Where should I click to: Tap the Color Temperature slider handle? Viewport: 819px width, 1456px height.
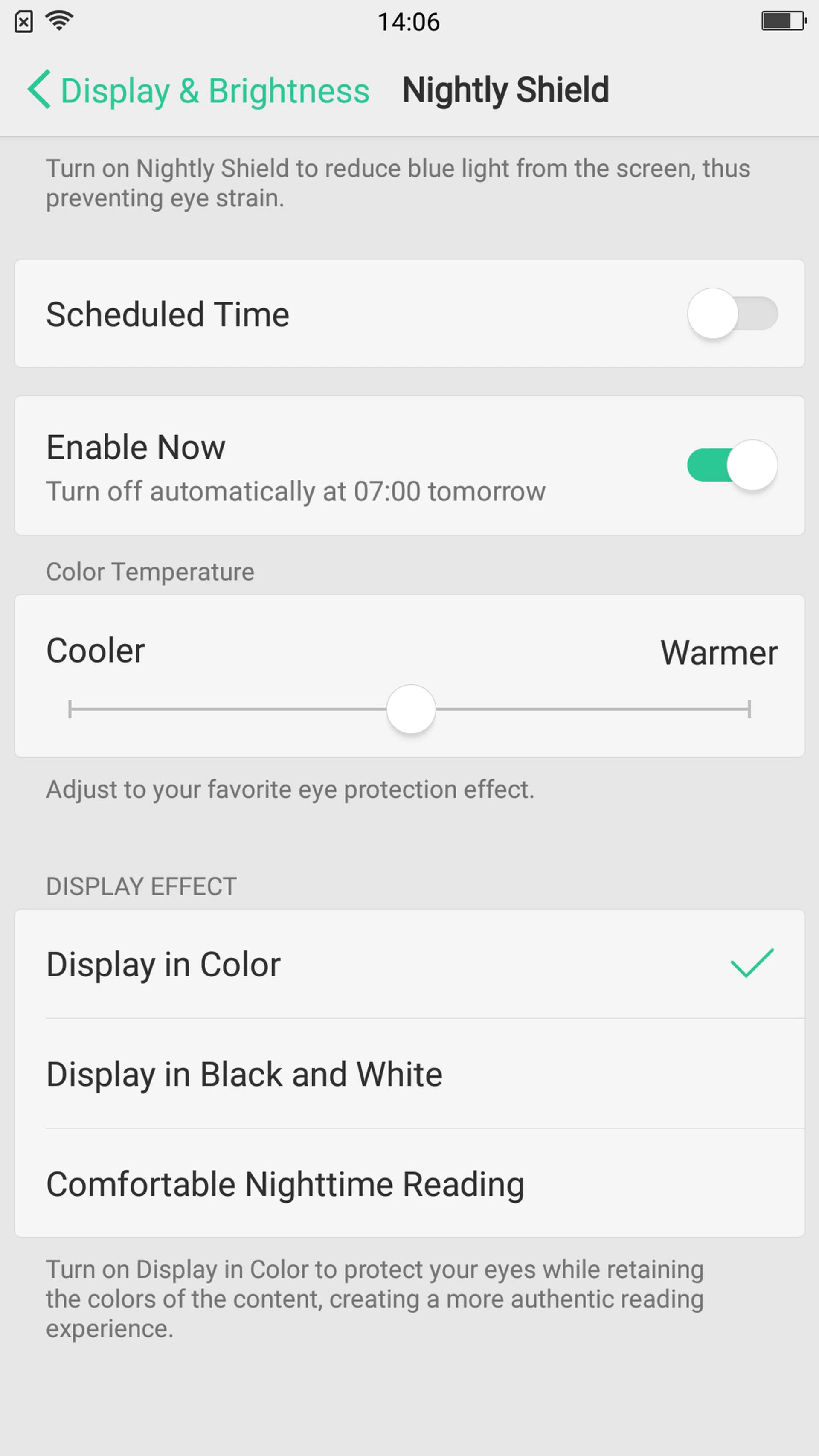[x=411, y=709]
